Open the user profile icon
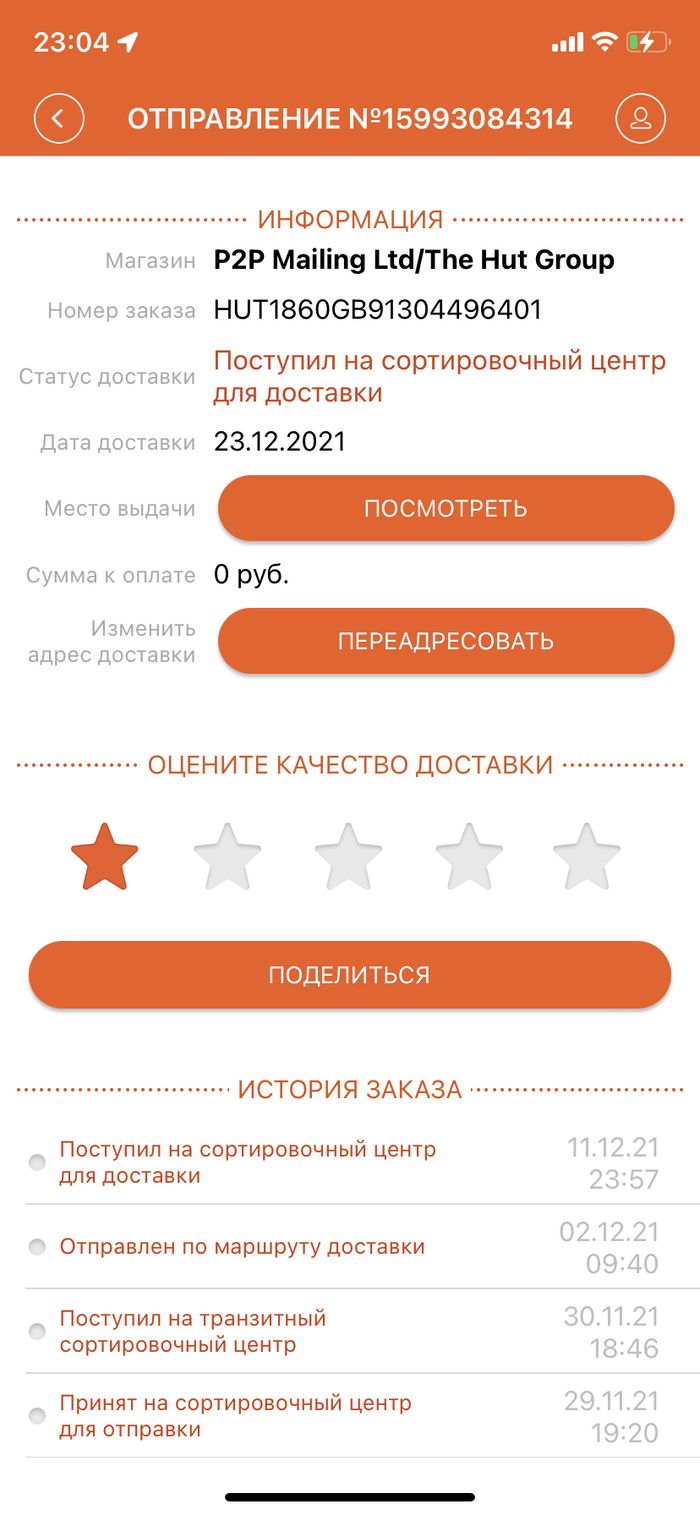 tap(640, 119)
